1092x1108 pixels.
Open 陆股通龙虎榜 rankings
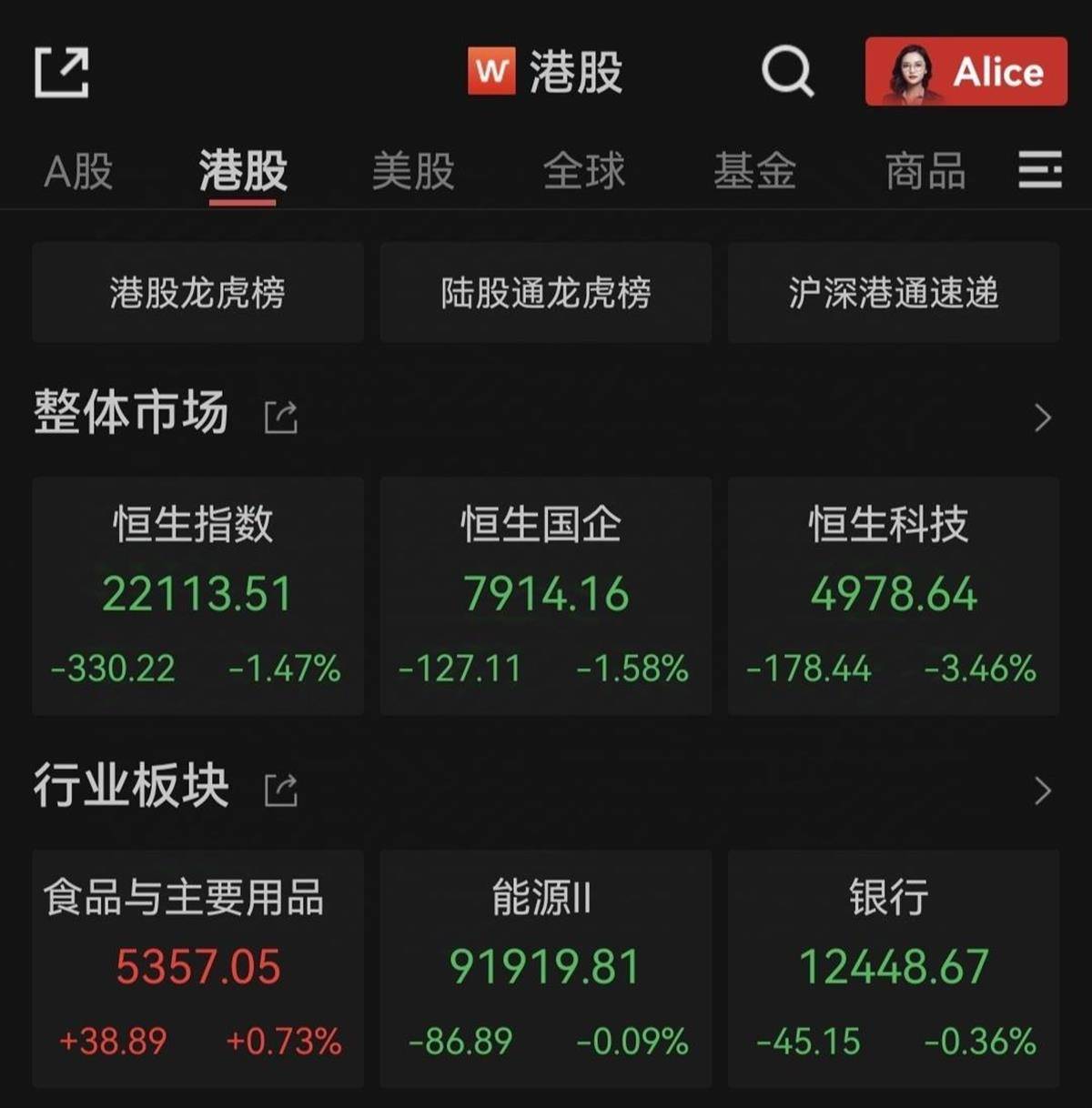545,293
